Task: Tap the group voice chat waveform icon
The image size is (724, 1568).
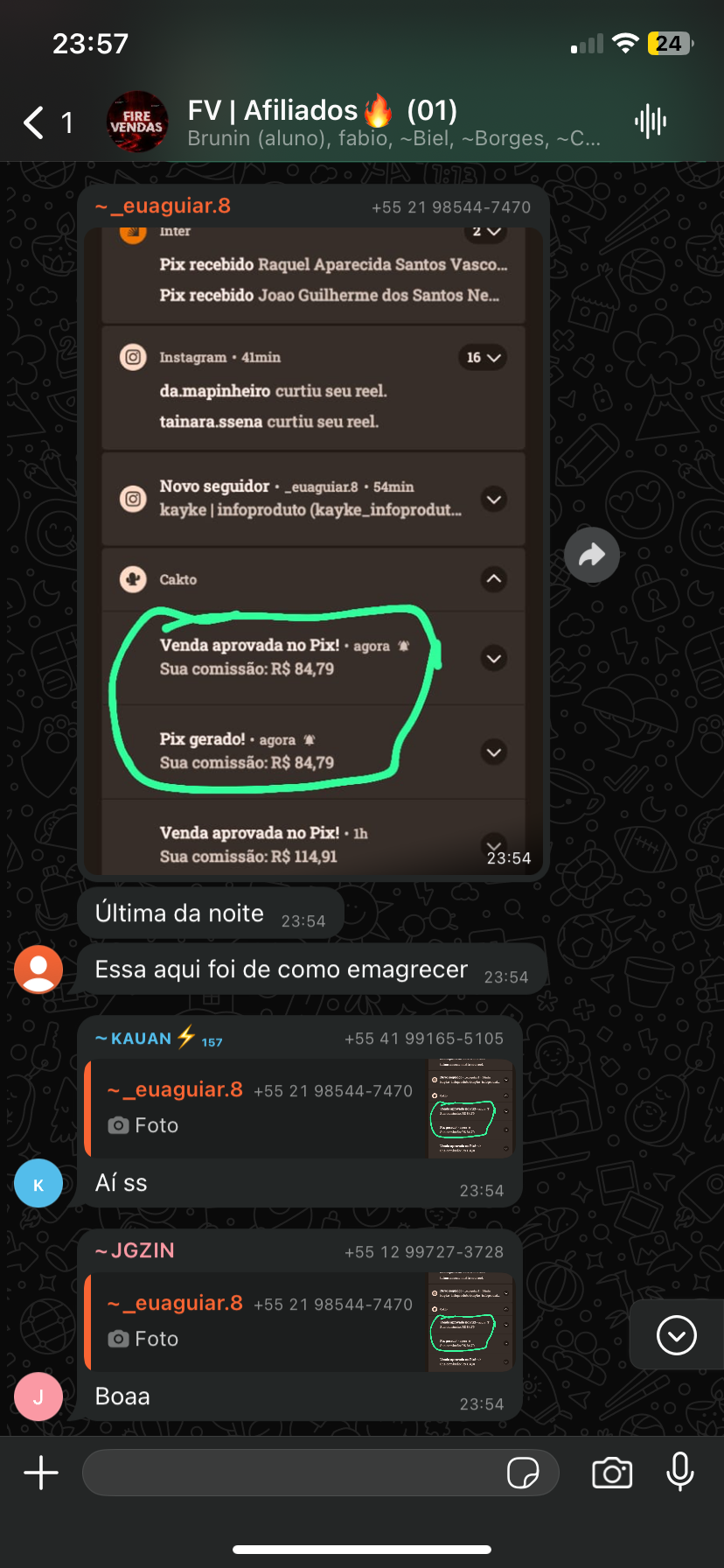Action: click(x=649, y=122)
